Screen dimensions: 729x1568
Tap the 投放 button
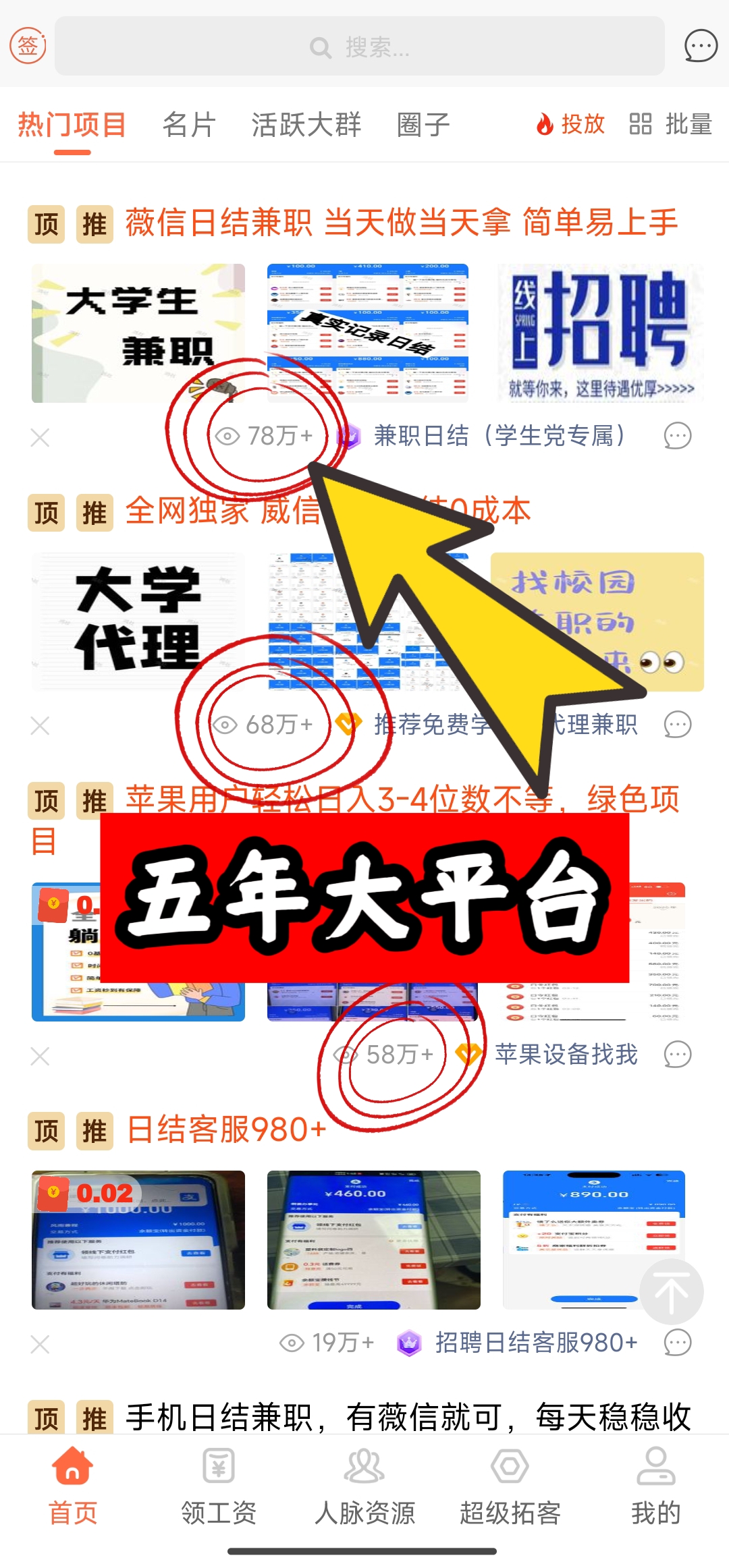click(571, 124)
